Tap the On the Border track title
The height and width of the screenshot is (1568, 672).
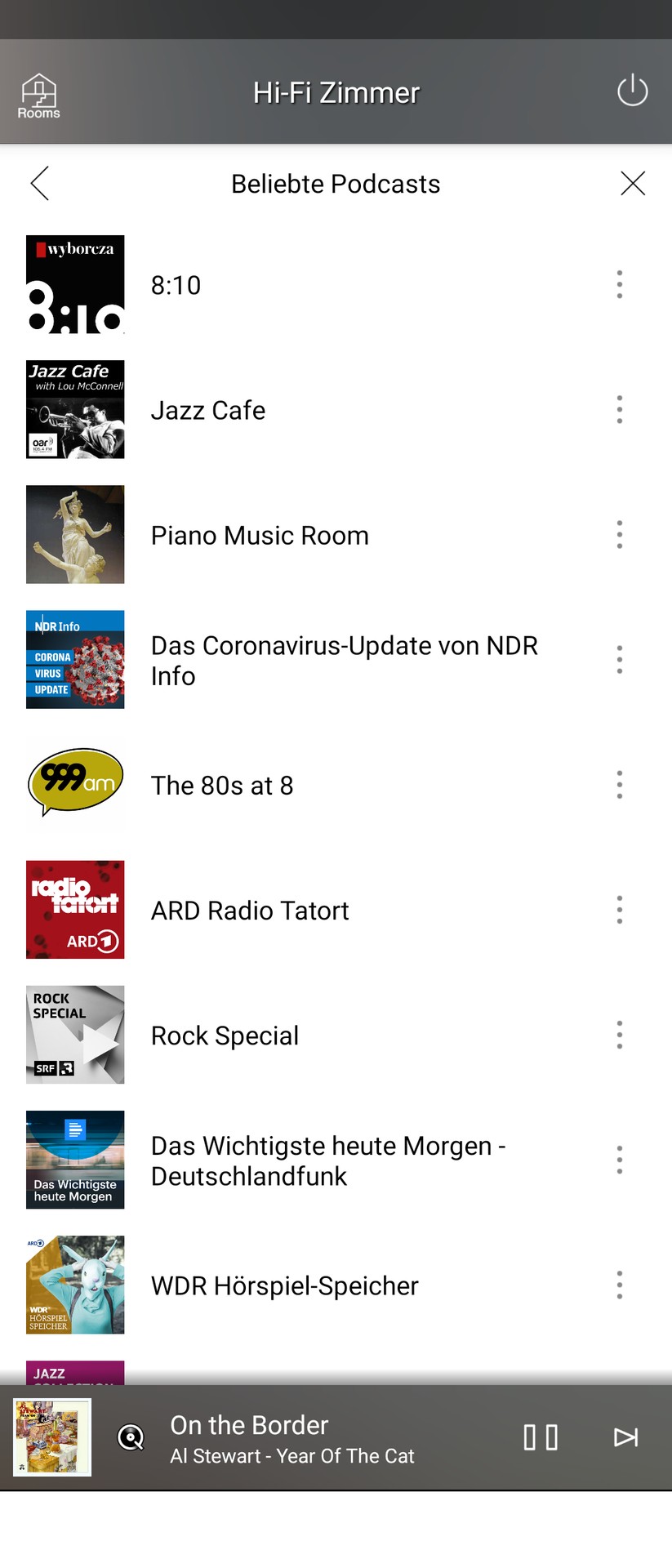[249, 1424]
